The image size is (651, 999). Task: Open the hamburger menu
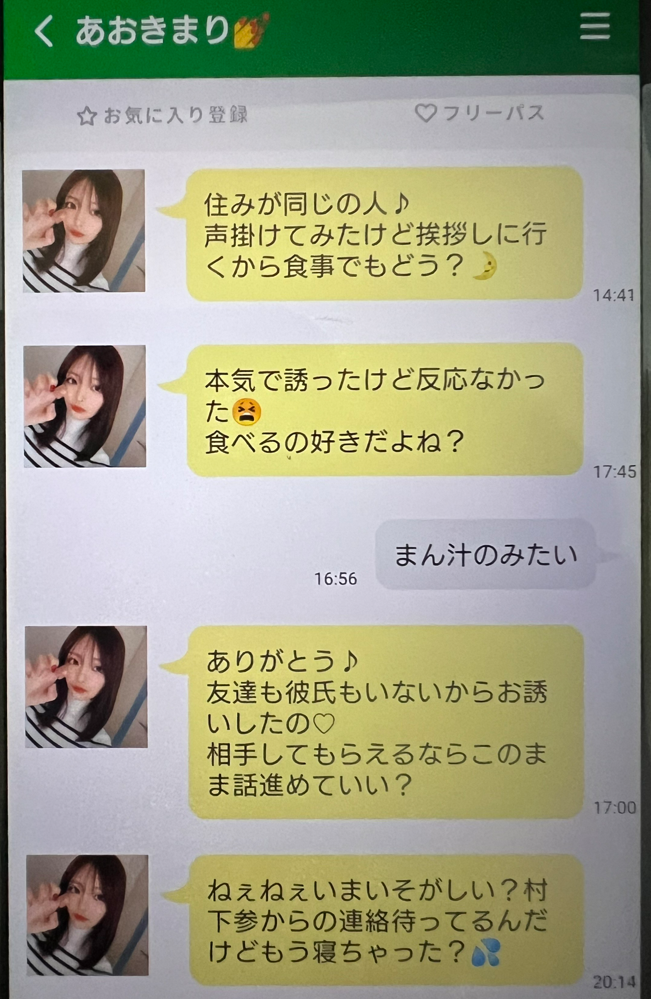click(x=595, y=28)
